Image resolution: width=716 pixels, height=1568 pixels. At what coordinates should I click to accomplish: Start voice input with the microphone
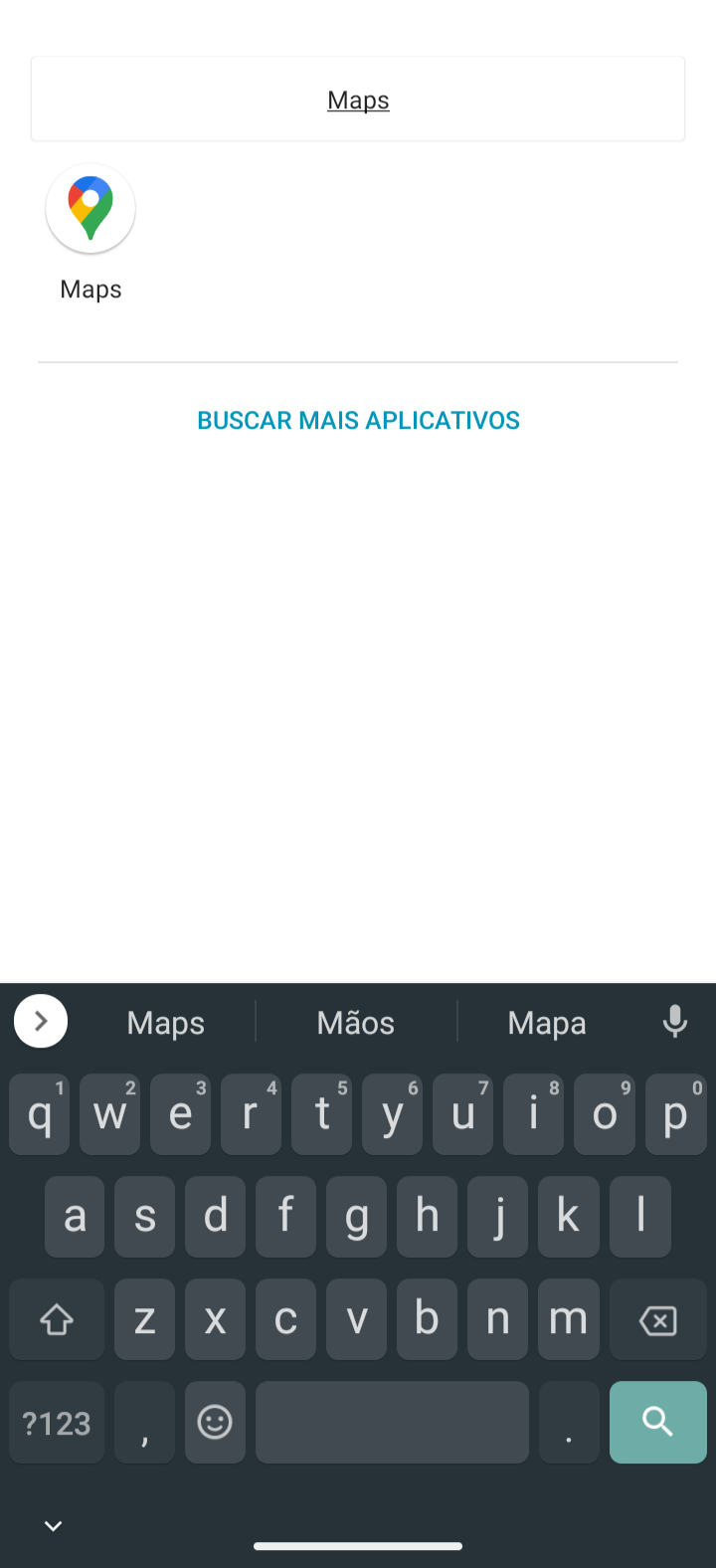tap(675, 1022)
